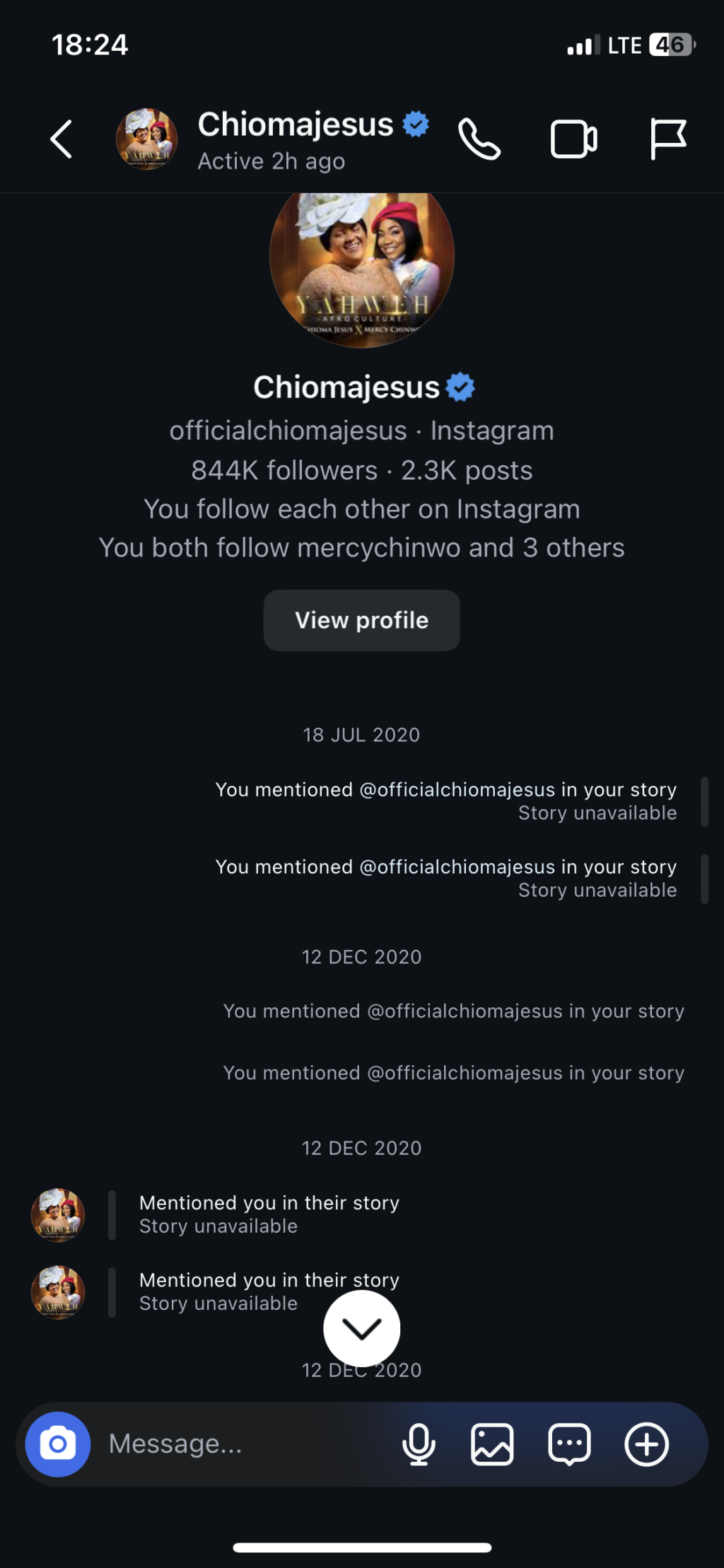Image resolution: width=724 pixels, height=1568 pixels.
Task: Open the photo gallery picker
Action: click(492, 1444)
